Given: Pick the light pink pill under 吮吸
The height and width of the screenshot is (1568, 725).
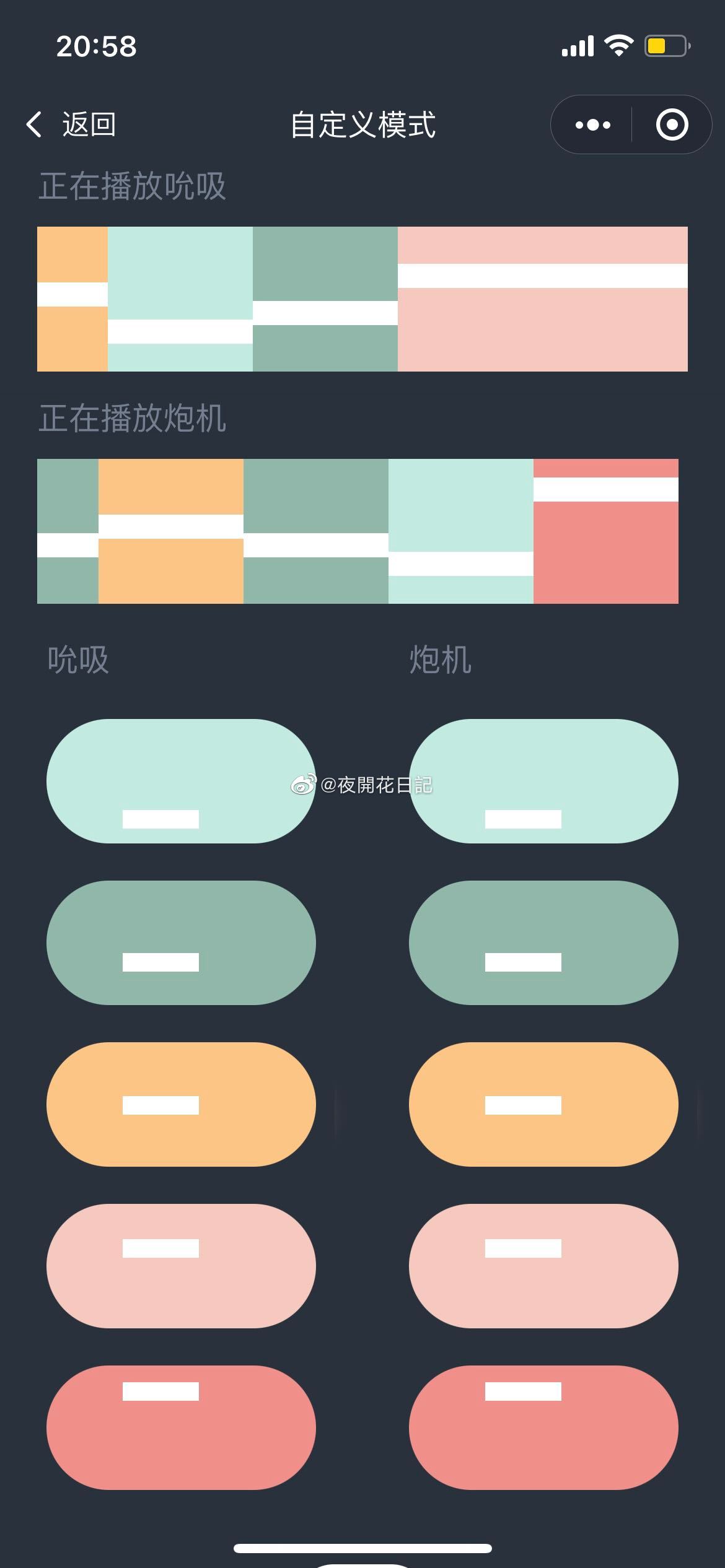Looking at the screenshot, I should pos(181,1266).
